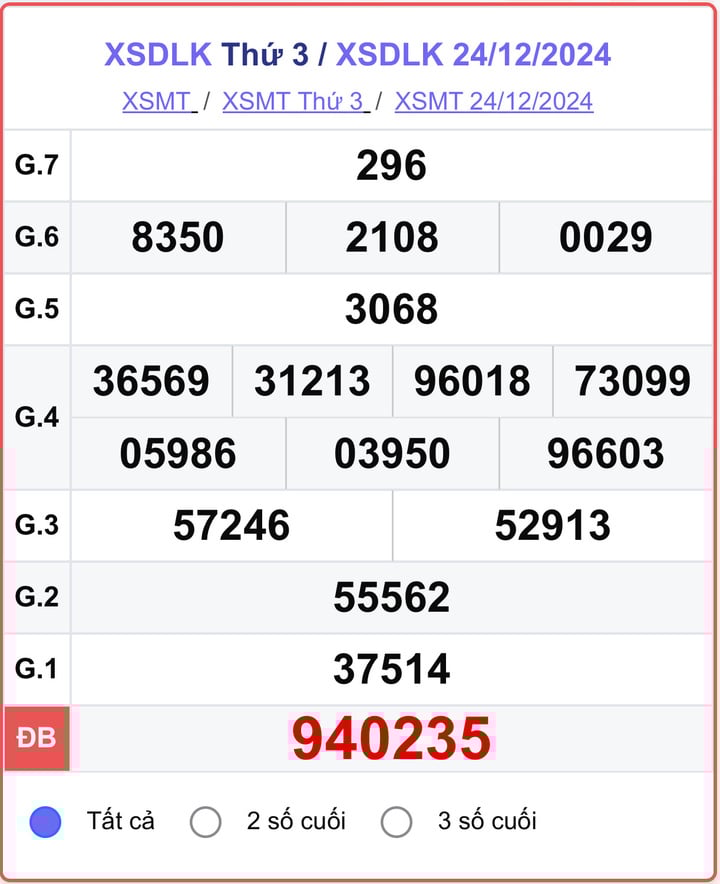Click the G.1 prize number 37514
Screen dimensions: 720x884
(393, 670)
